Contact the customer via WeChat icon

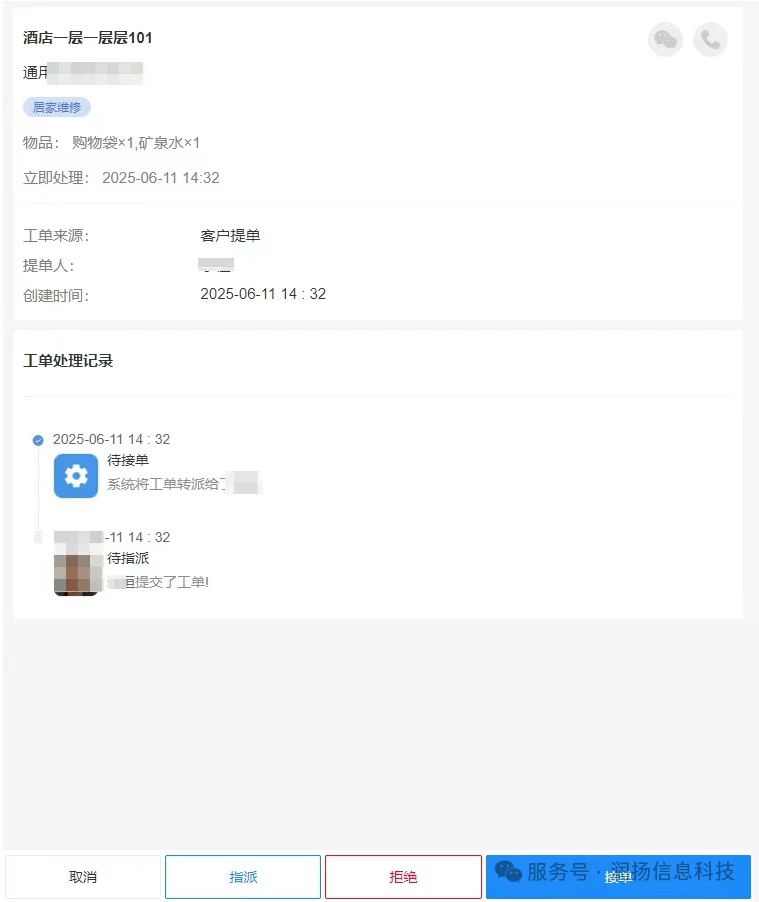[x=665, y=40]
